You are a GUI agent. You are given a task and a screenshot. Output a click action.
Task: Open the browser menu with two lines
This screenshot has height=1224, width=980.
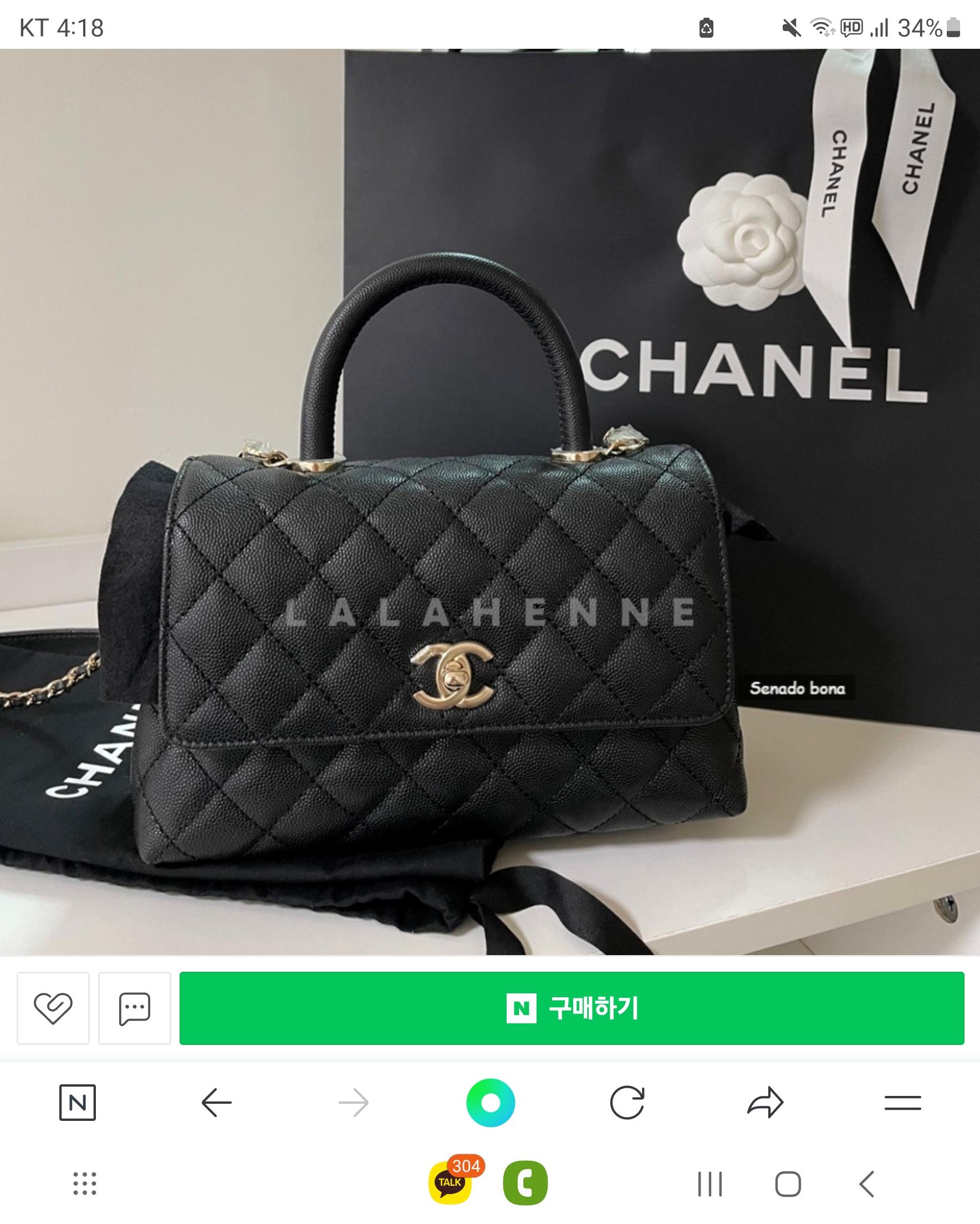pos(902,1103)
